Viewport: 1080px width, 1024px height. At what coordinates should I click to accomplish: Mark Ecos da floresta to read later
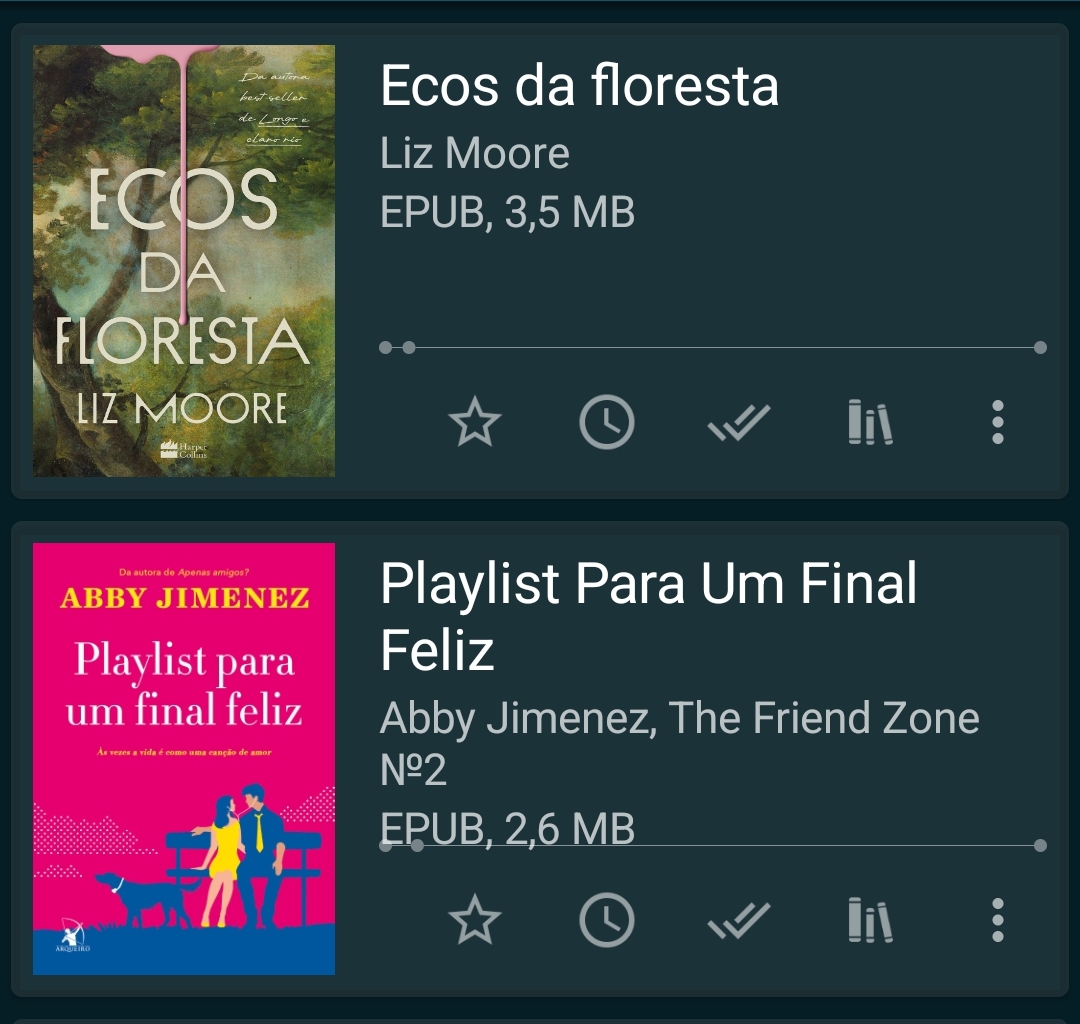pyautogui.click(x=607, y=422)
